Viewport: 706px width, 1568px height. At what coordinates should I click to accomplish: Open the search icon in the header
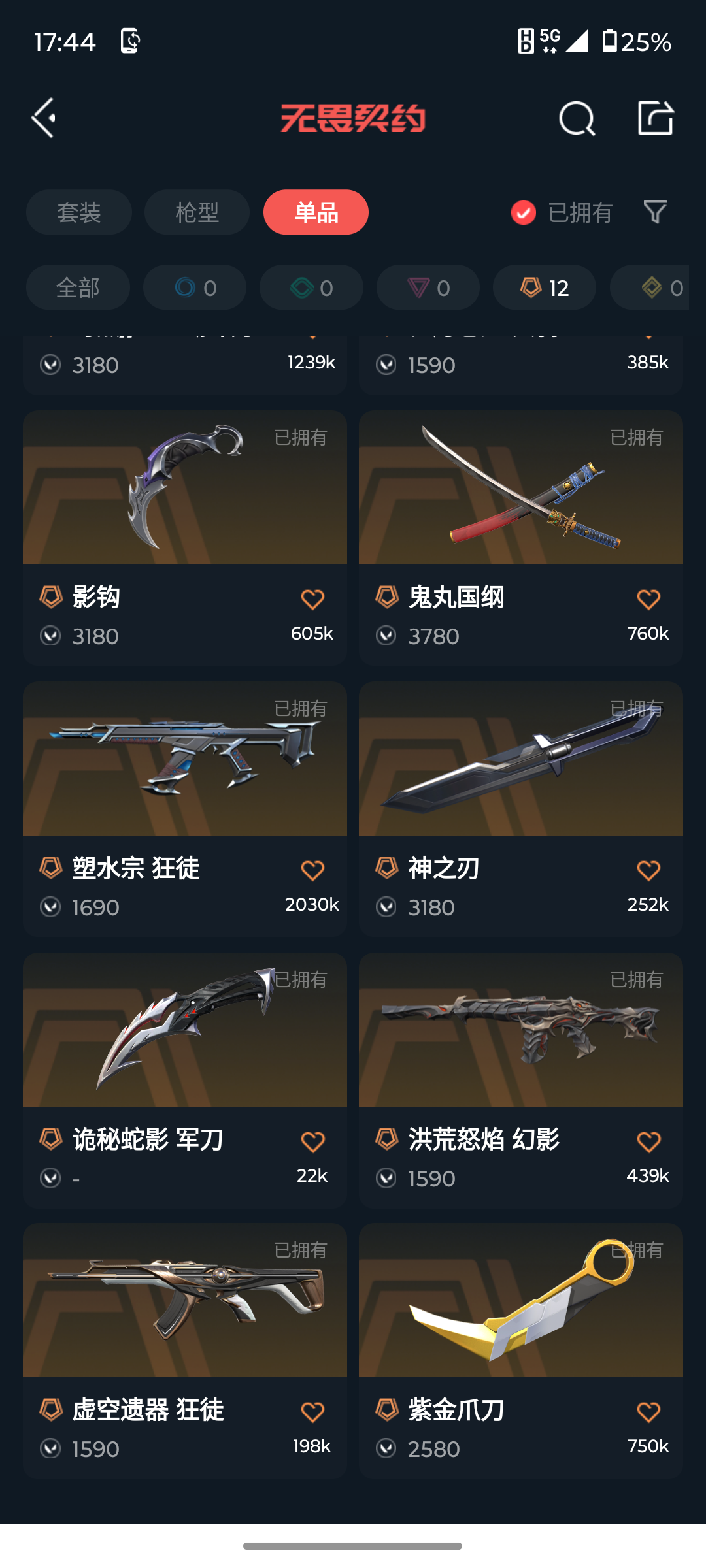(577, 118)
